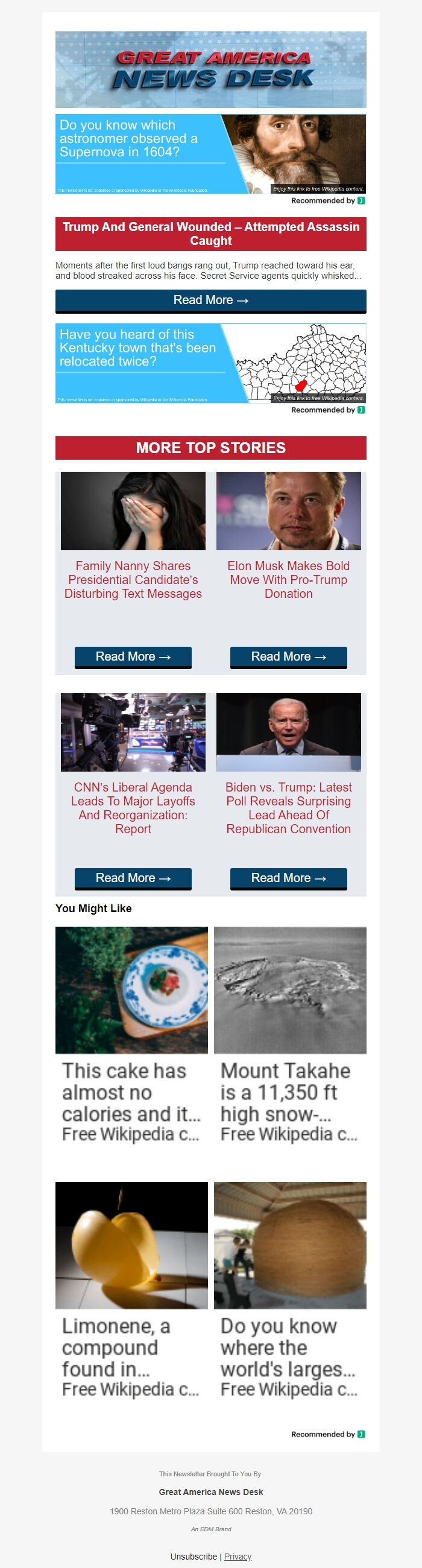Open the Limonene compound Wikipedia card

coord(131,1290)
